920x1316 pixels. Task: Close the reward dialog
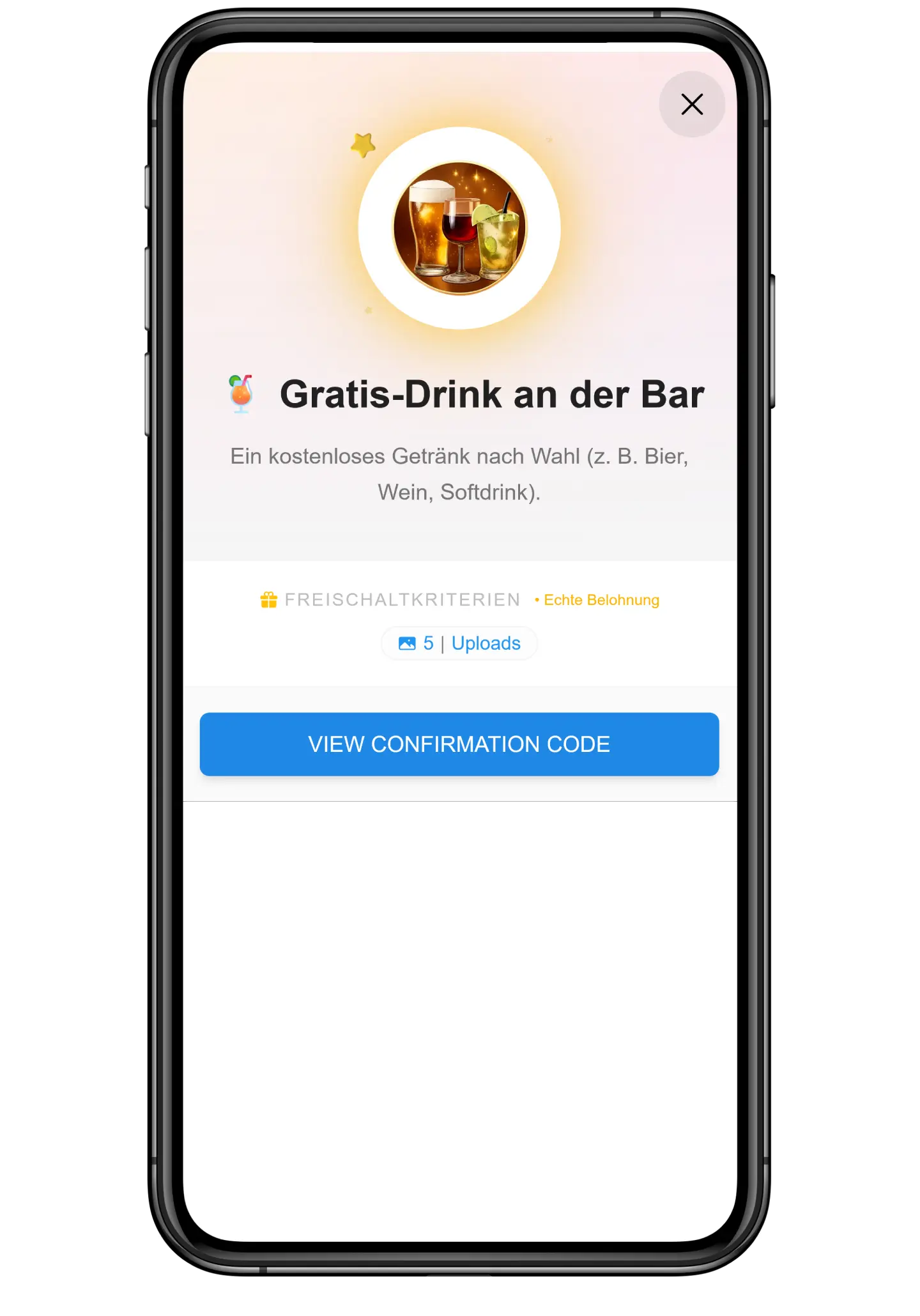[x=691, y=104]
